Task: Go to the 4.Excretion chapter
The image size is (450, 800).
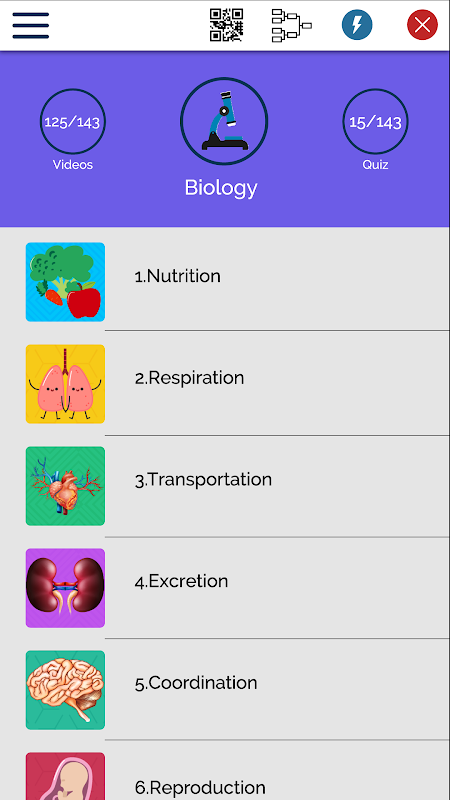Action: (225, 587)
